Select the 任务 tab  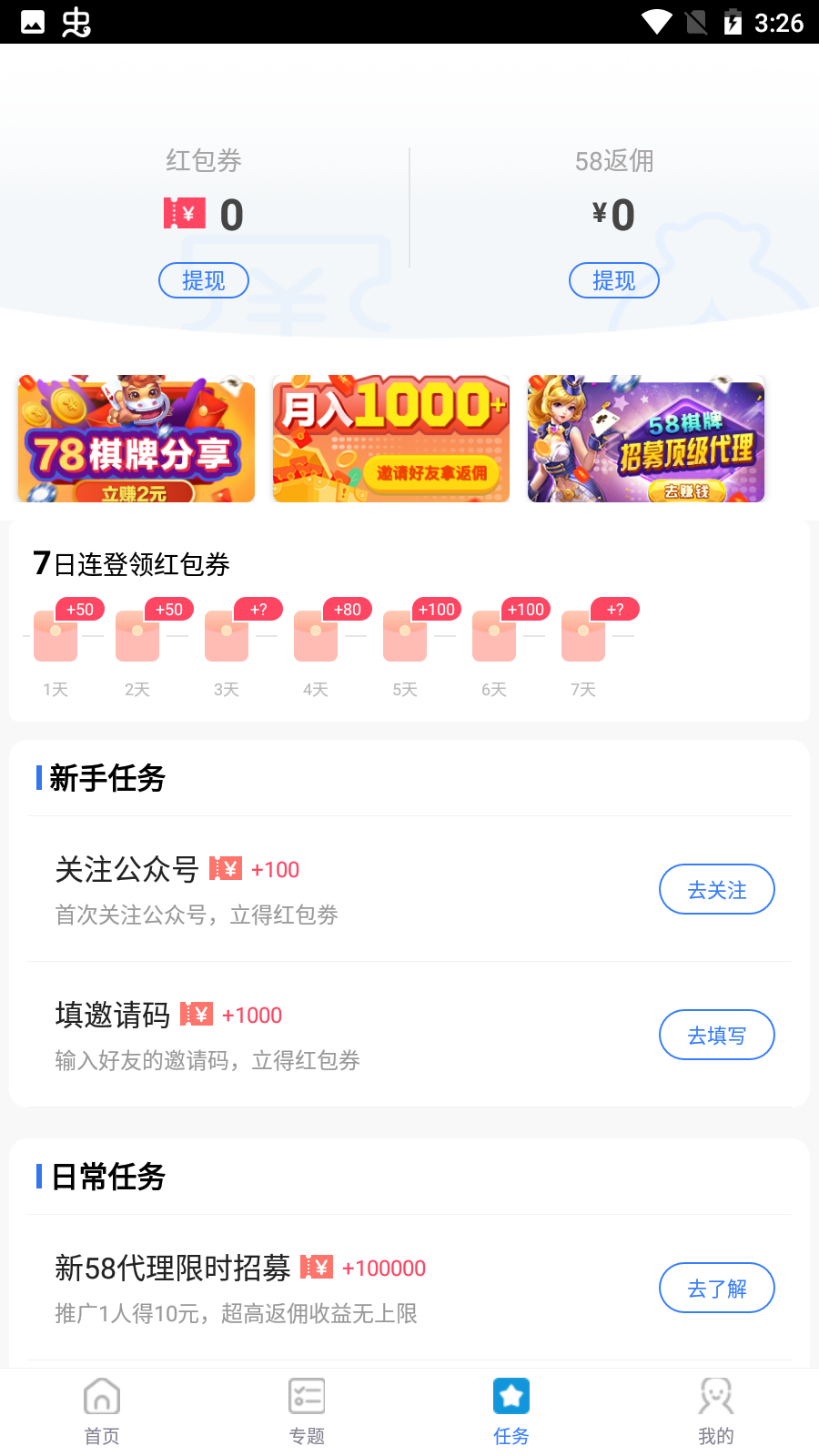coord(511,1410)
